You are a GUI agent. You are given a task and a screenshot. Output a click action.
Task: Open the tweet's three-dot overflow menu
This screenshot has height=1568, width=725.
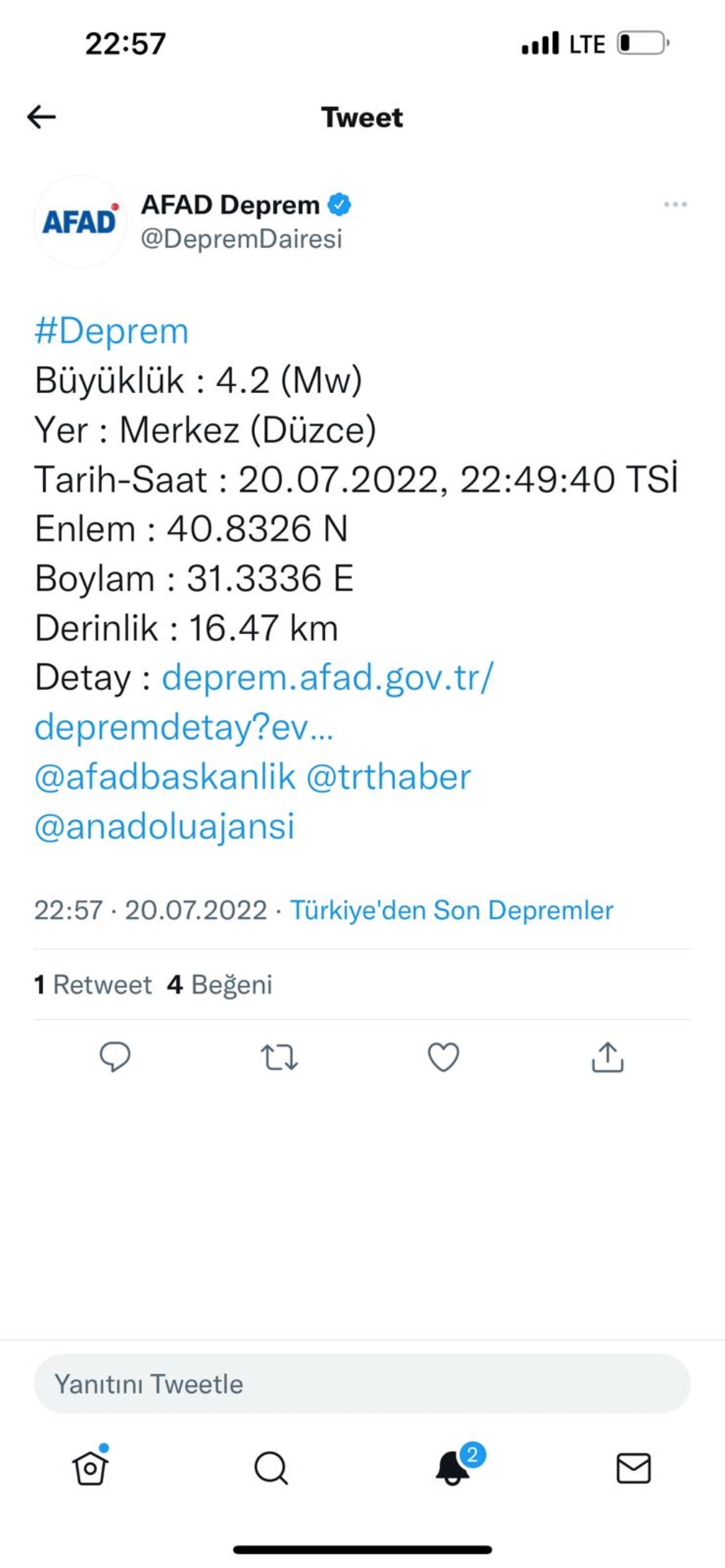pyautogui.click(x=675, y=205)
